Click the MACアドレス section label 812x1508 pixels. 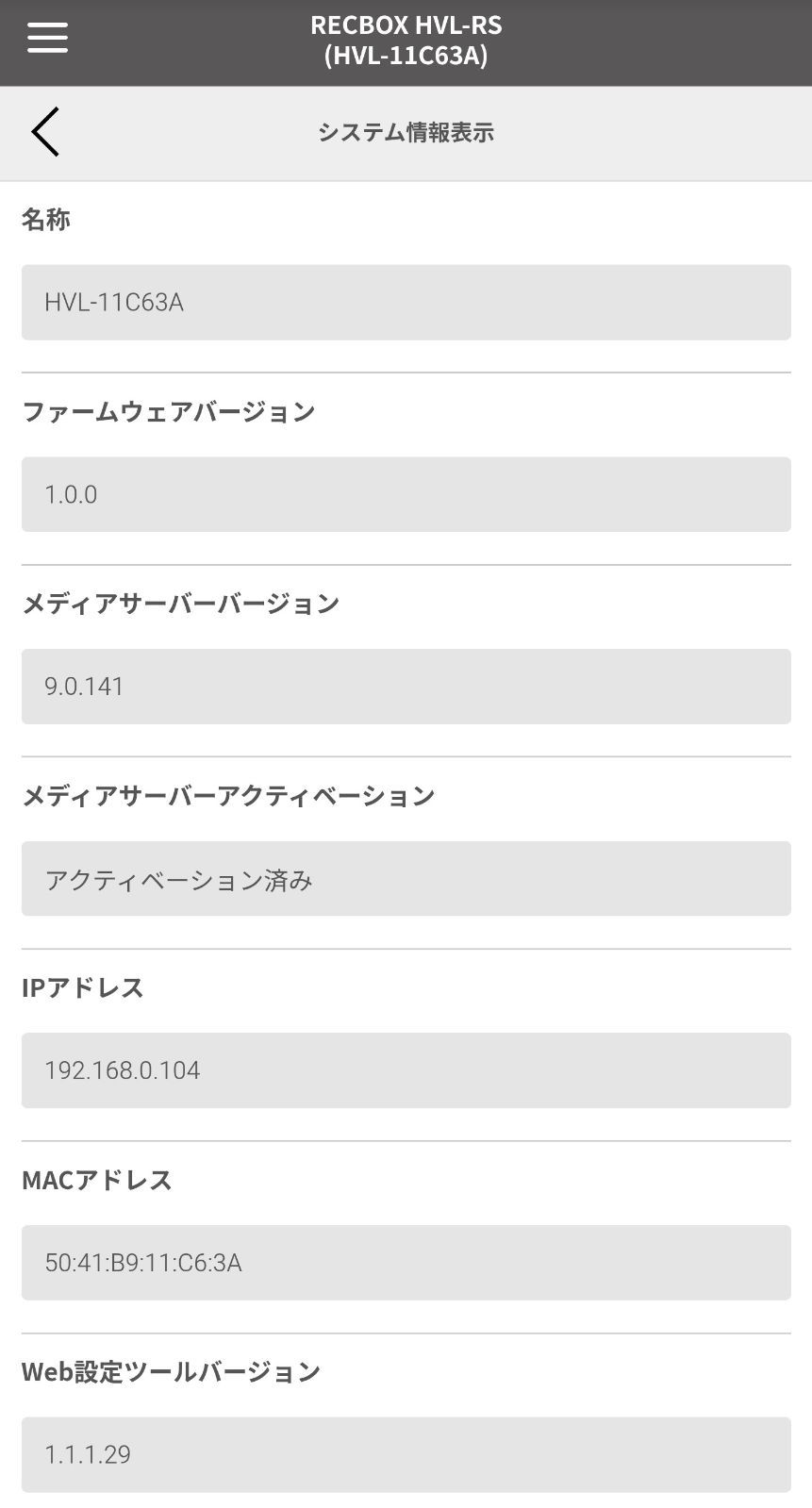[97, 1179]
